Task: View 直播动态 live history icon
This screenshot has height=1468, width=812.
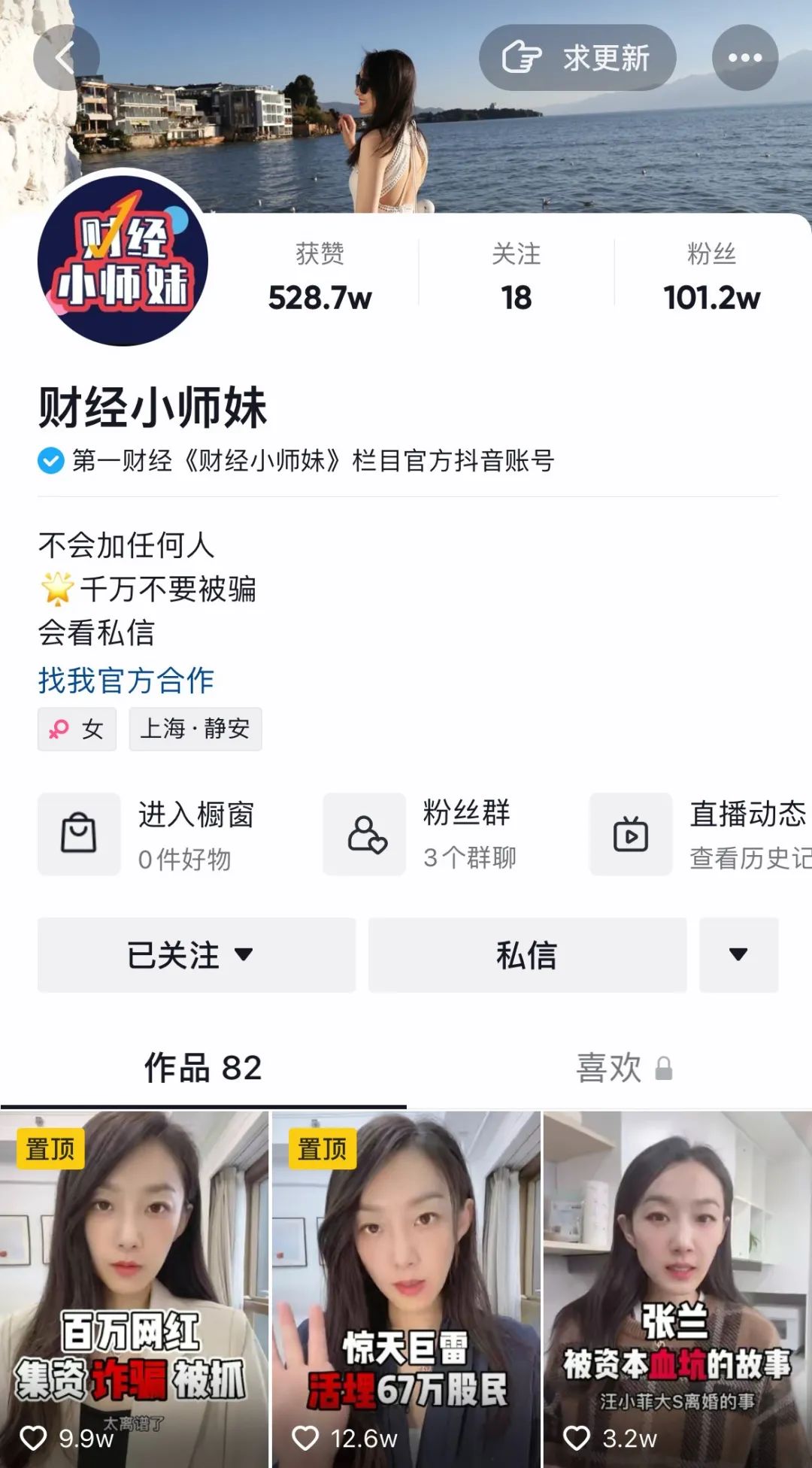Action: pos(632,833)
